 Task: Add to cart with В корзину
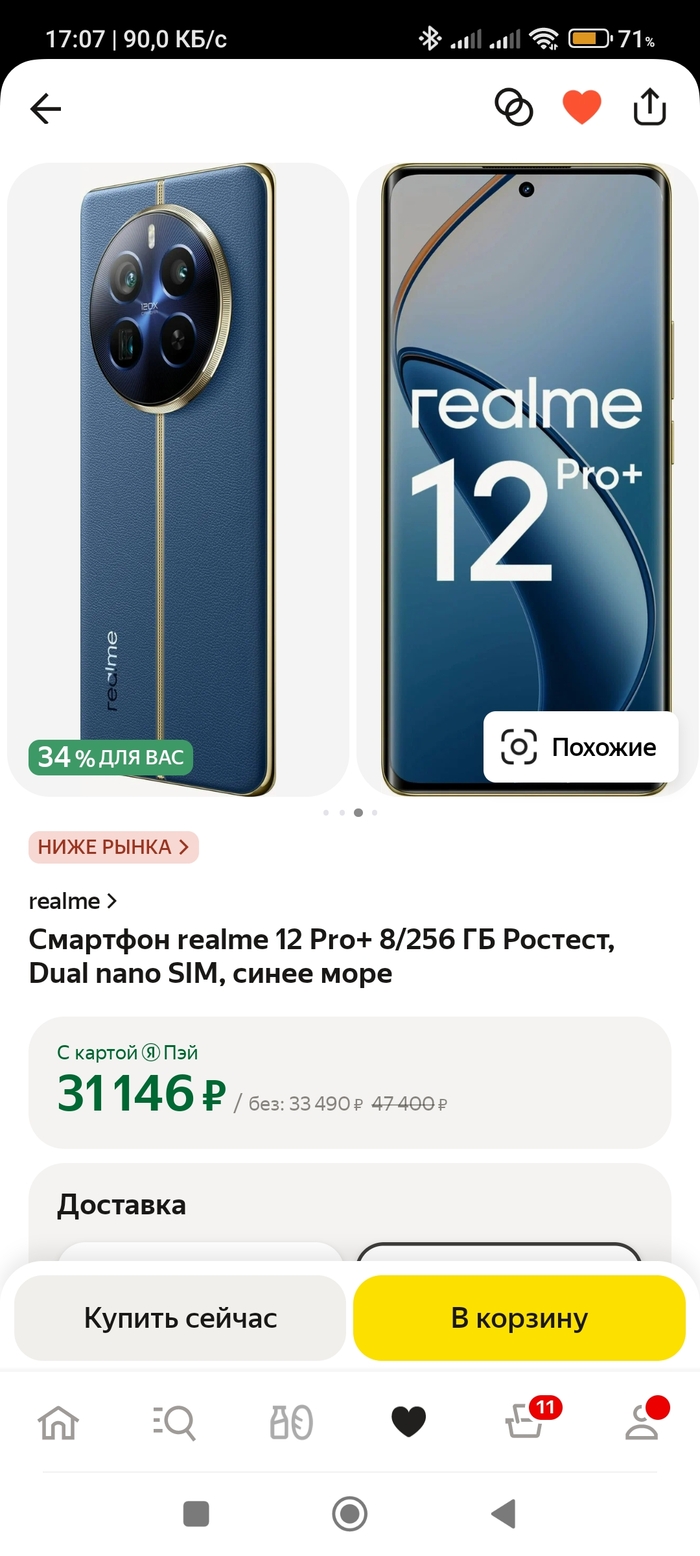(519, 1318)
